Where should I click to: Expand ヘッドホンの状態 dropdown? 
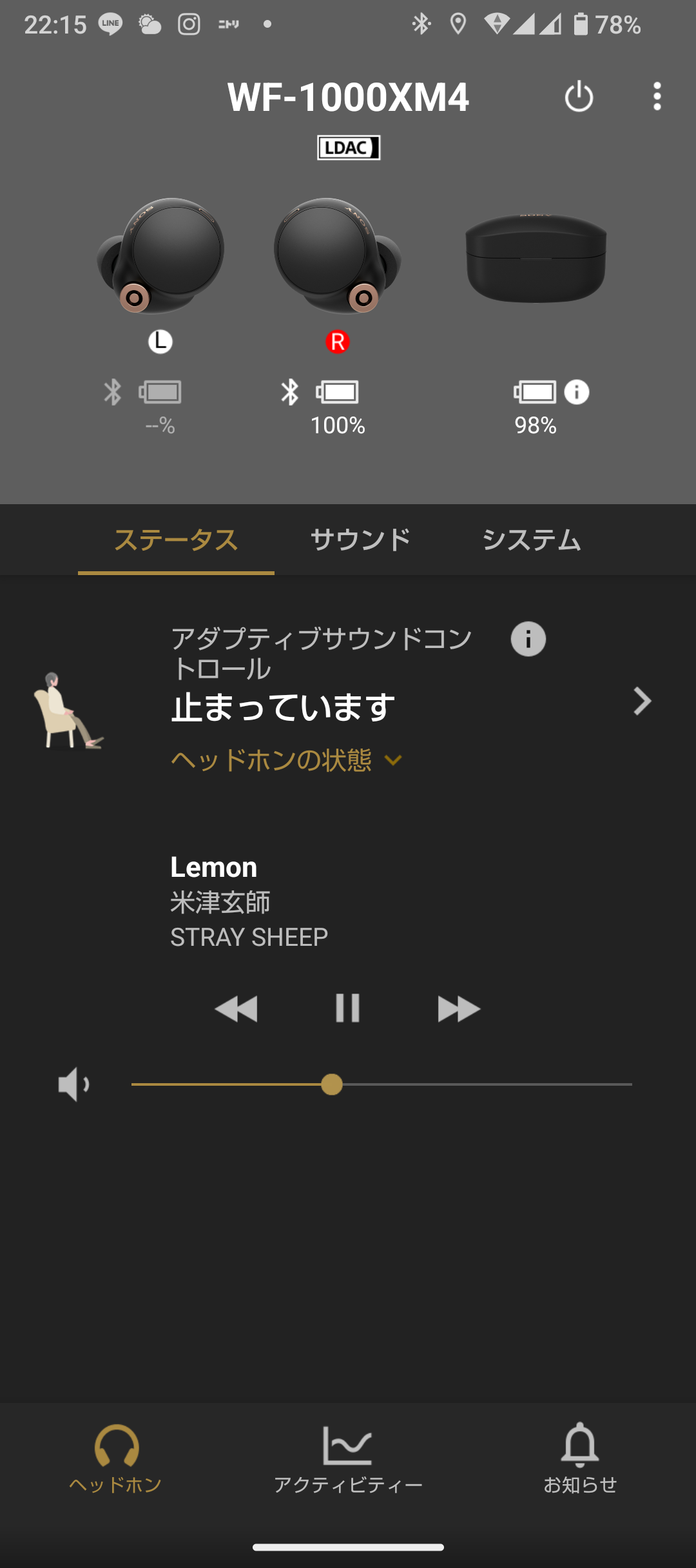pyautogui.click(x=287, y=760)
